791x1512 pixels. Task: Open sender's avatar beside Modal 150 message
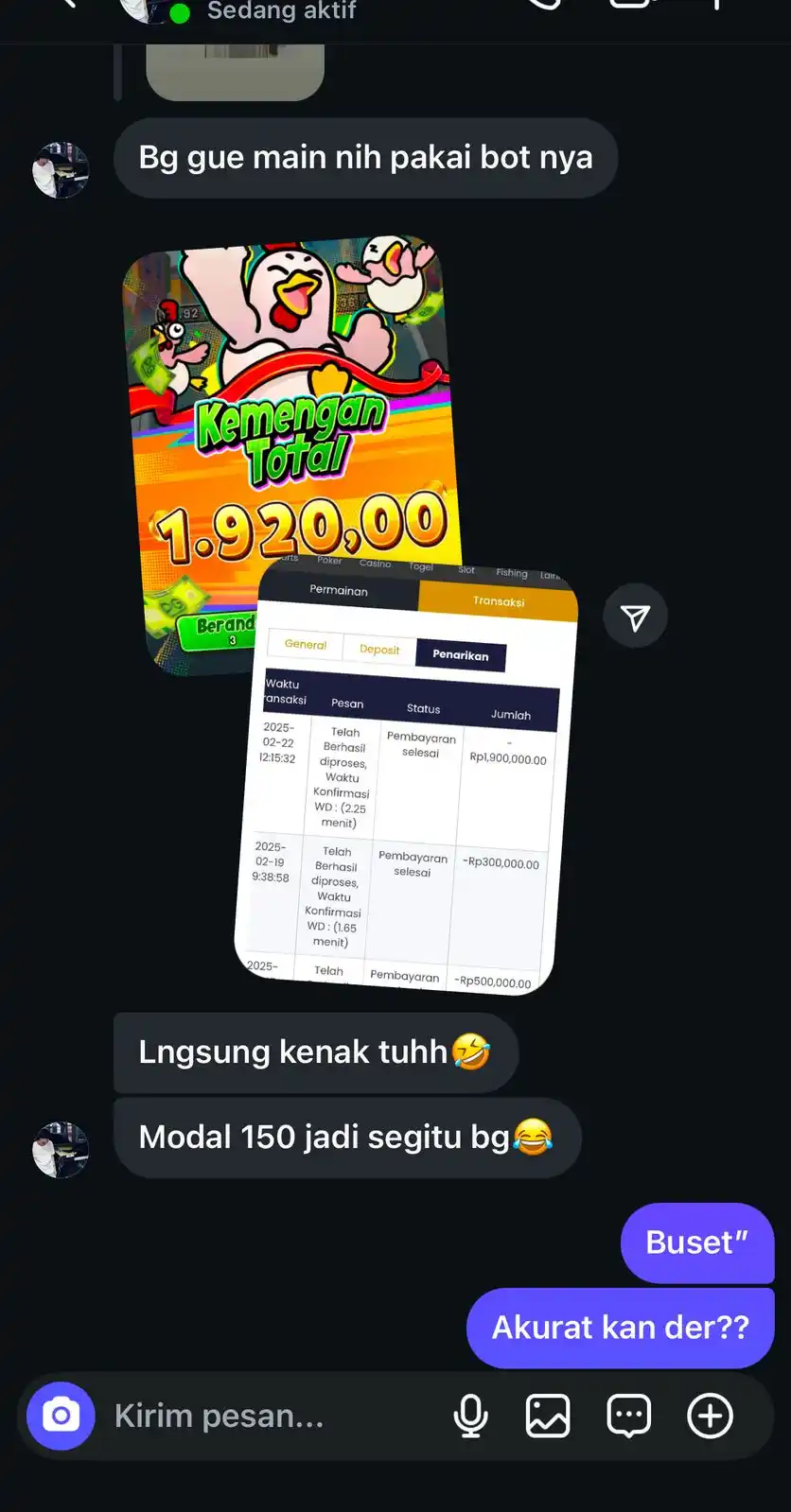61,1149
